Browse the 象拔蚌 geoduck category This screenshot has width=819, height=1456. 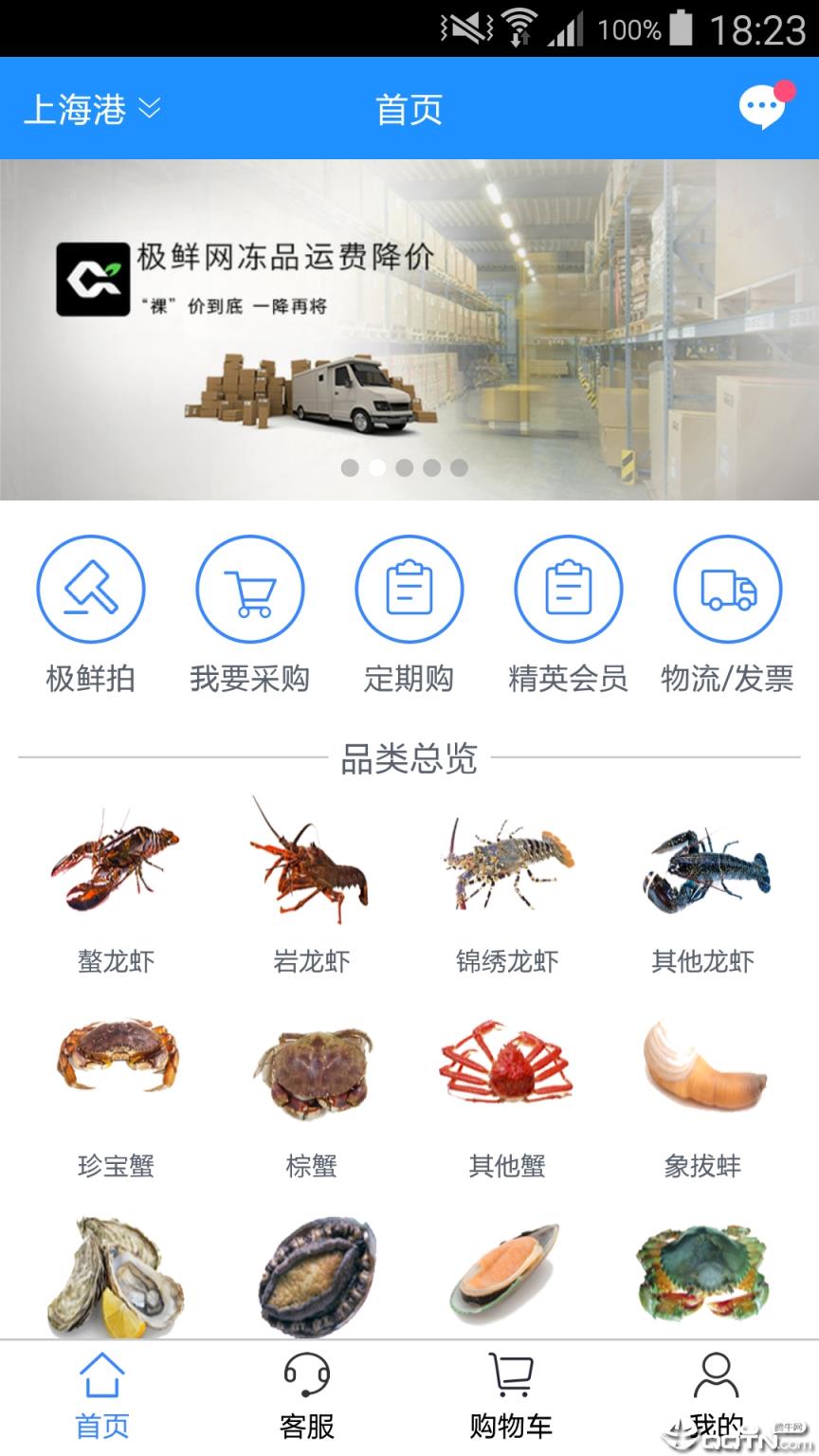[705, 1066]
